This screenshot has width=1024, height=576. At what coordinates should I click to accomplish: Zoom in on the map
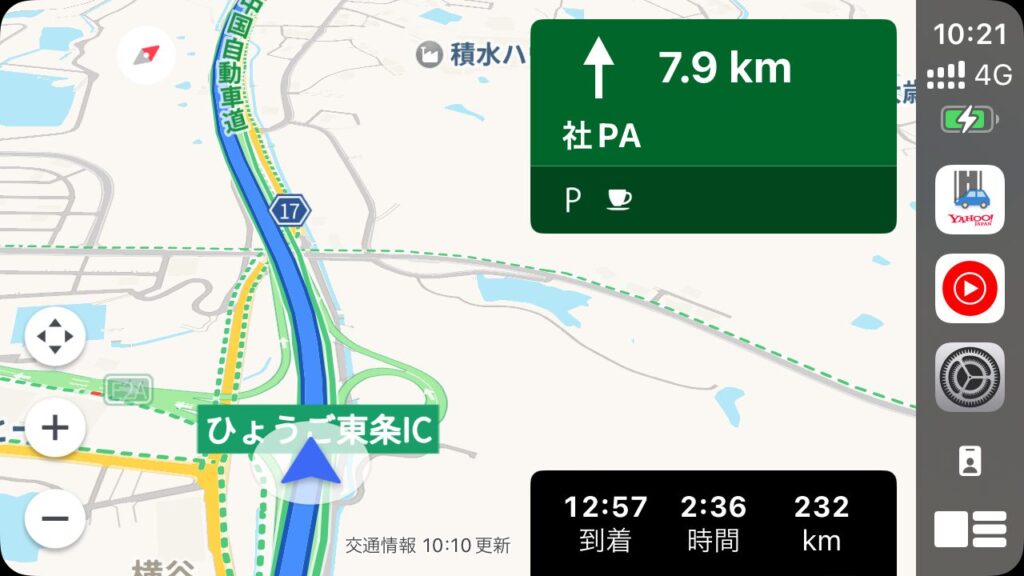pos(54,429)
